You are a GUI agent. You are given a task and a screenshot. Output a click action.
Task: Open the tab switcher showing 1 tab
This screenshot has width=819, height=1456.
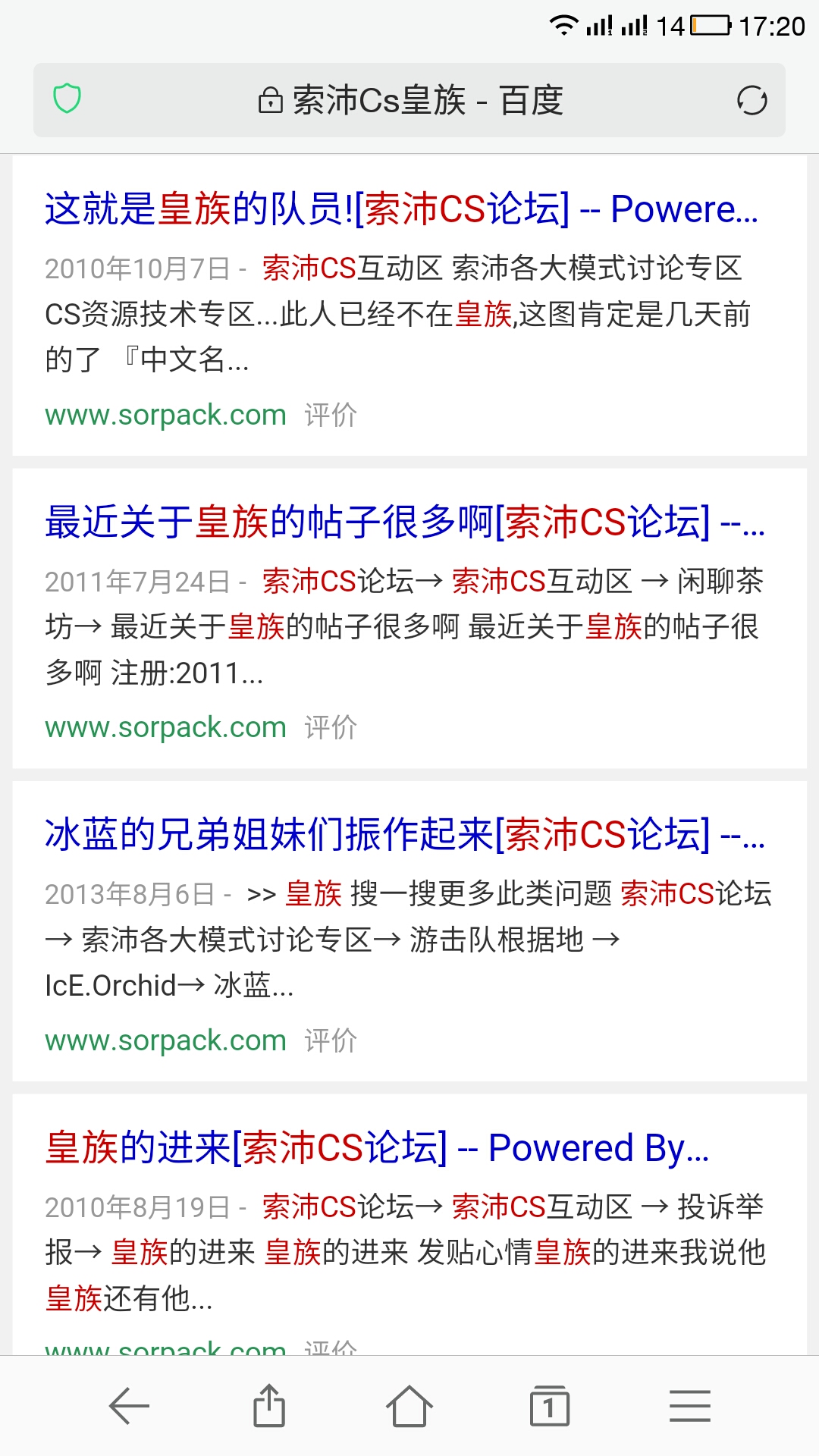click(550, 1406)
